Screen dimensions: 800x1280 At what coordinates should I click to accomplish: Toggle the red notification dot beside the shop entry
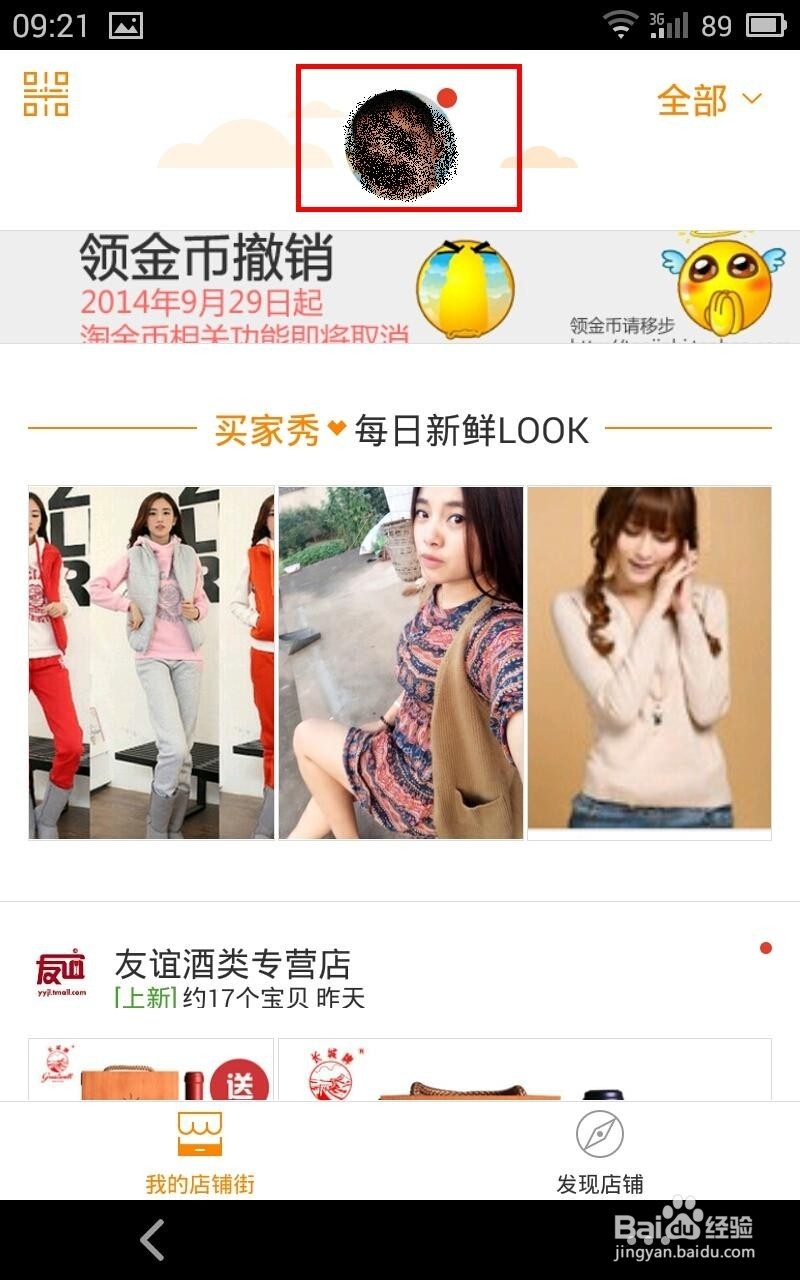(x=766, y=945)
